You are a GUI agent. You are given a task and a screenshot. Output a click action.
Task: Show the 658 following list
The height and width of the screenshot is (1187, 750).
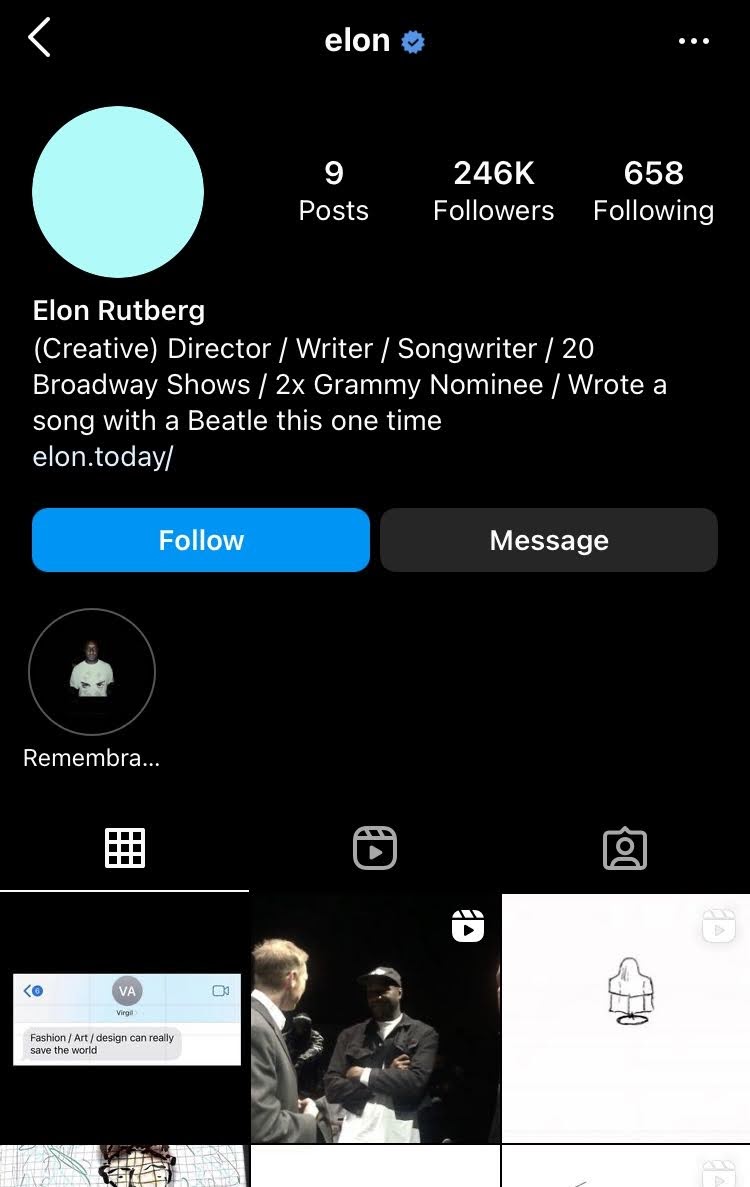(x=653, y=191)
